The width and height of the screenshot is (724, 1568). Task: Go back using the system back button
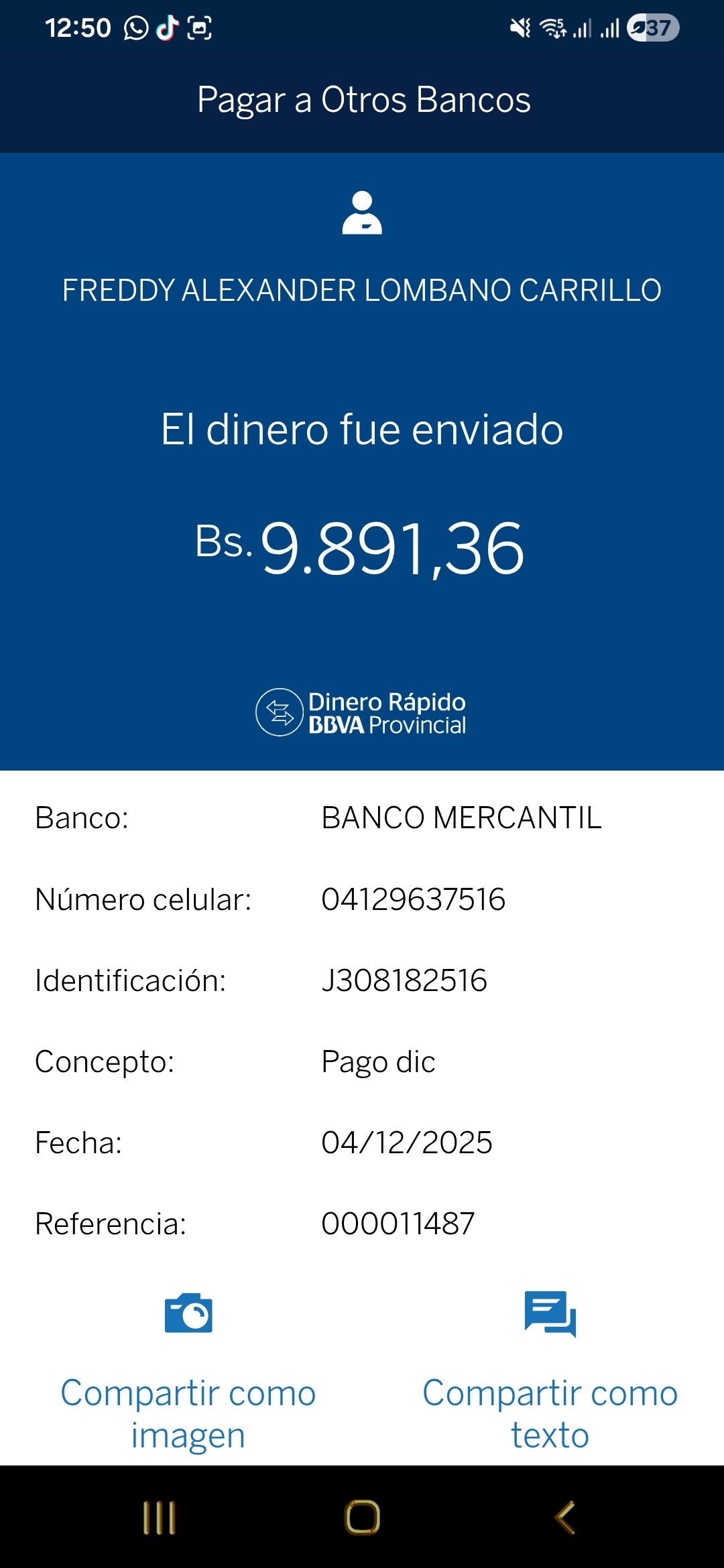(x=565, y=1518)
